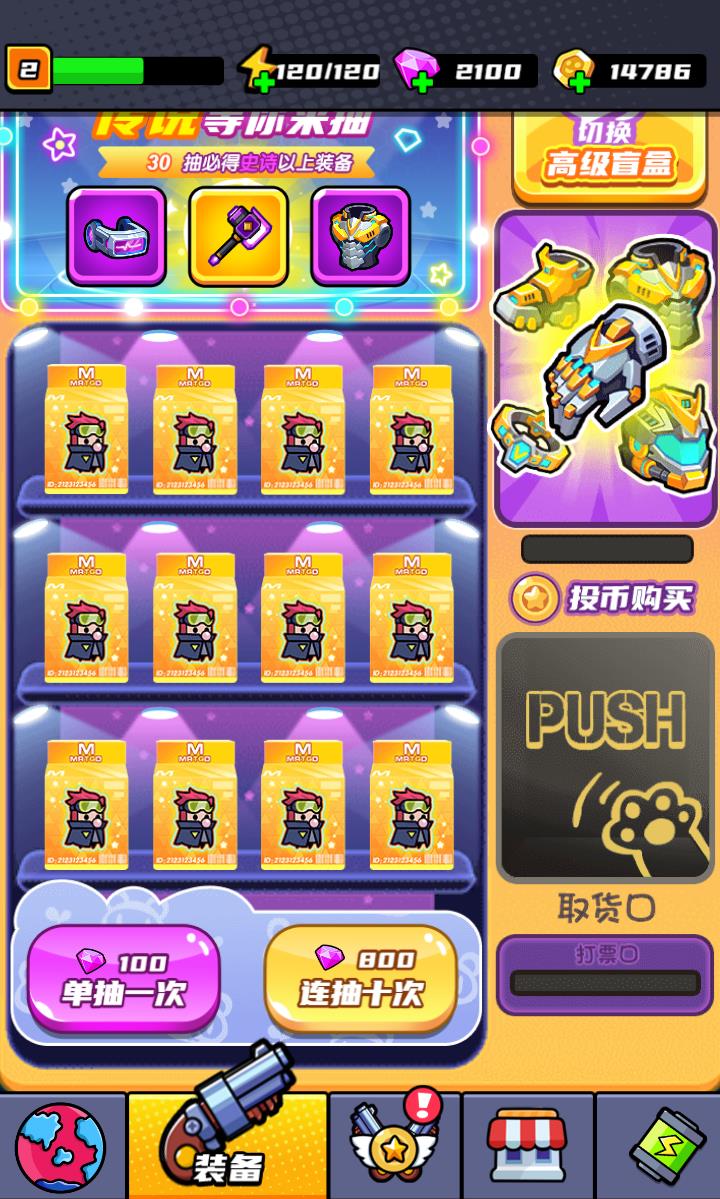Switch to 高级盲盒 blind box
Viewport: 720px width, 1199px height.
coord(607,154)
